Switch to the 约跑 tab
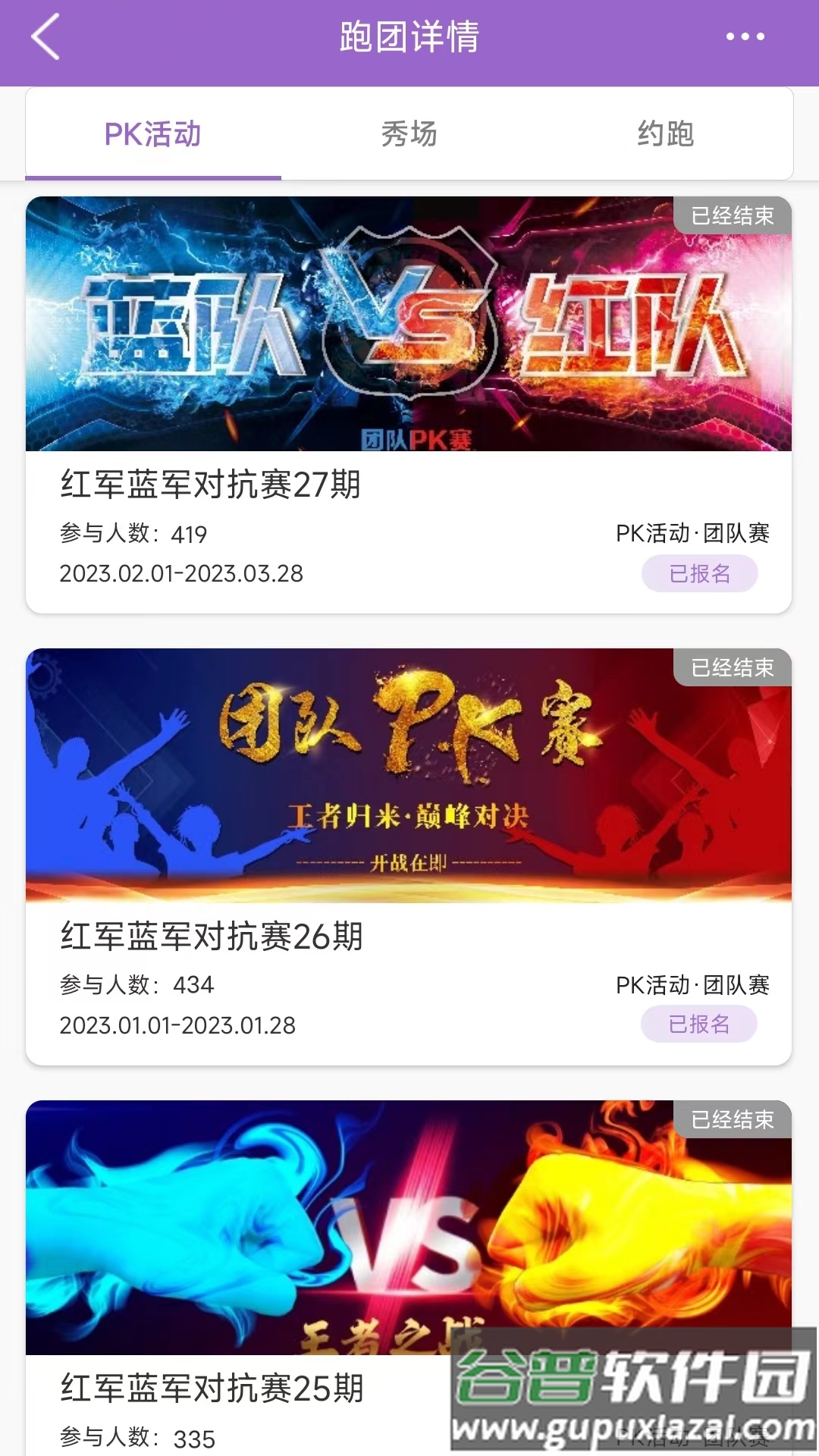 pos(667,133)
